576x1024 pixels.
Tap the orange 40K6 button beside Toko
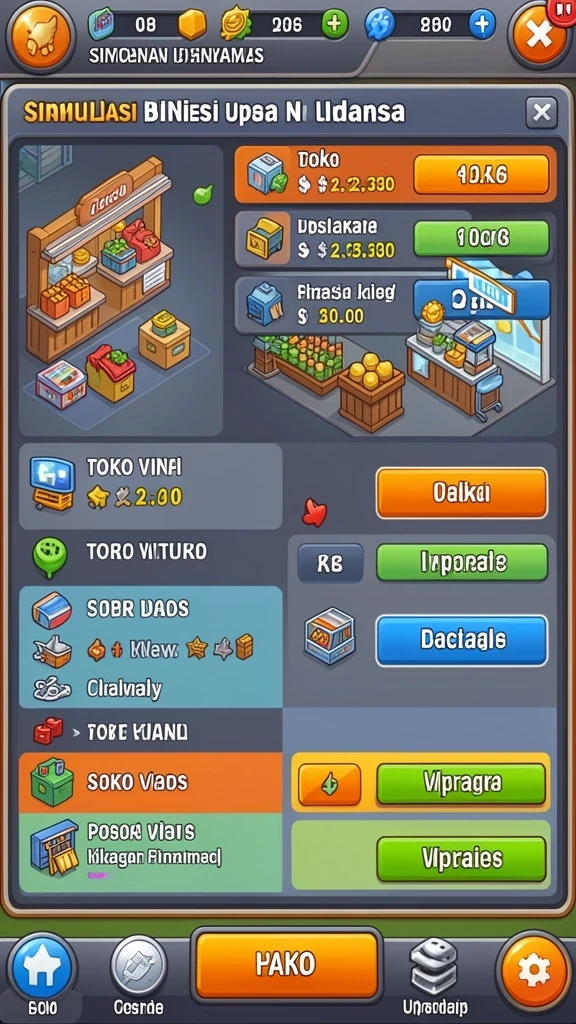[481, 174]
